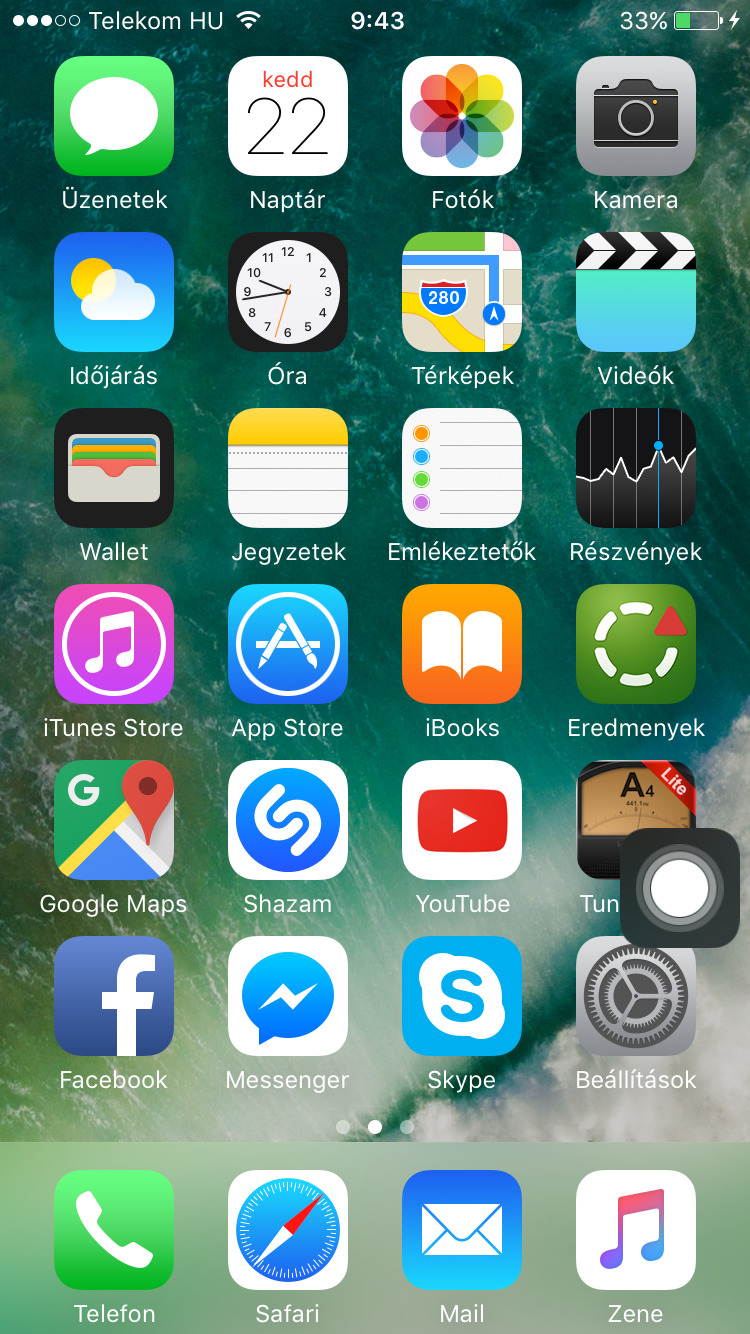Open Safari from the dock
750x1334 pixels.
click(288, 1230)
